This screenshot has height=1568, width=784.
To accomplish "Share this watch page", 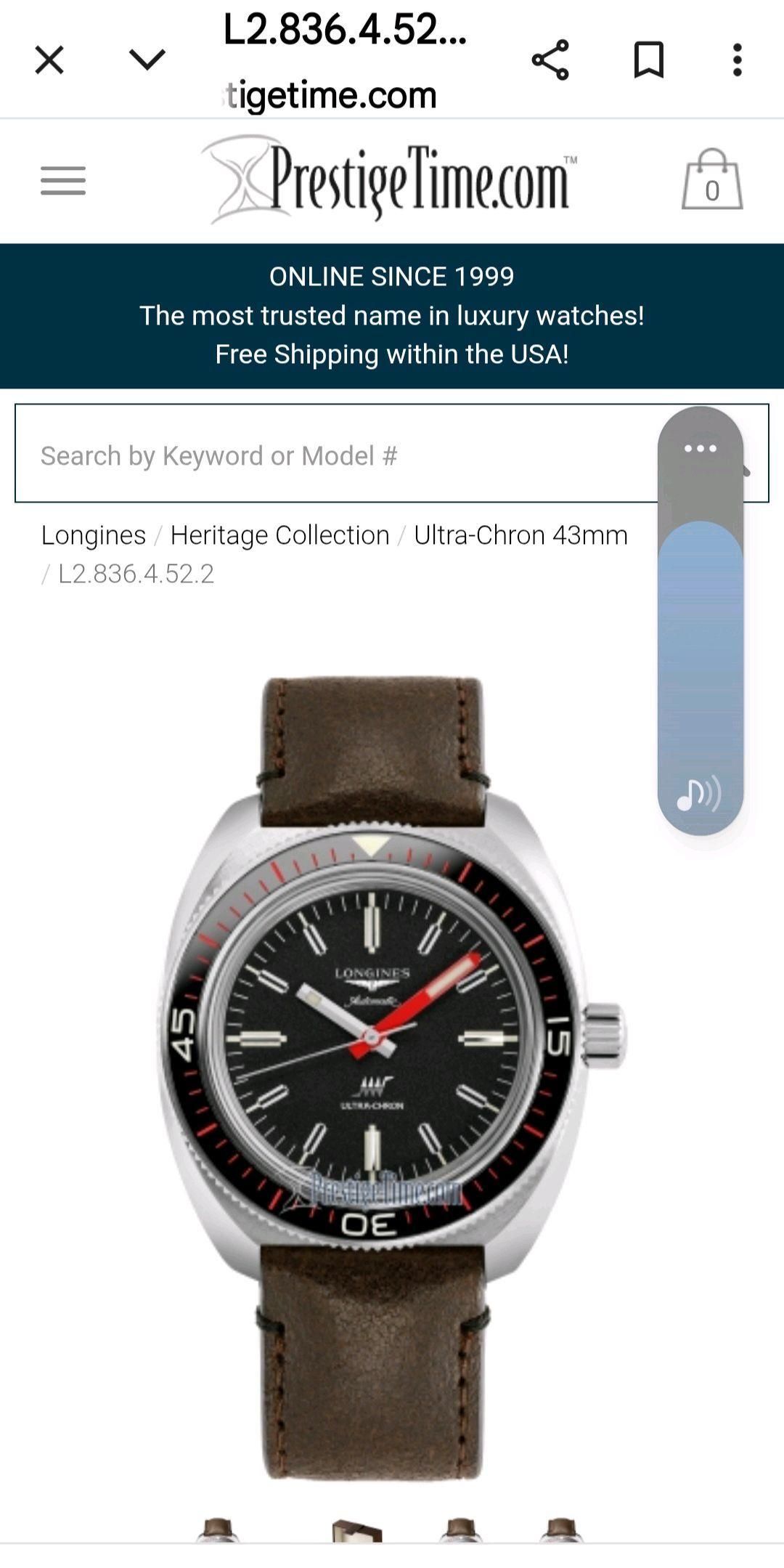I will 550,60.
